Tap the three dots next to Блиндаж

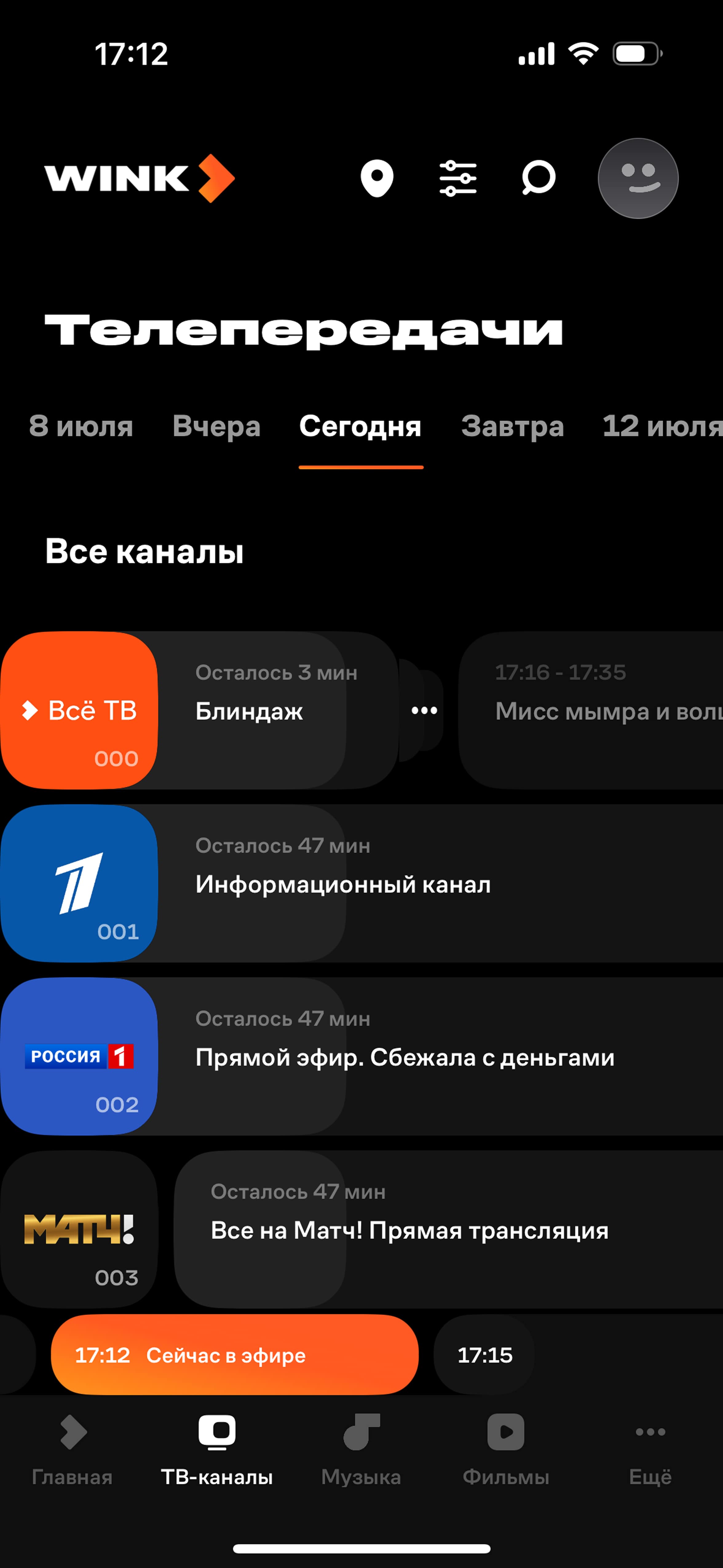[424, 710]
